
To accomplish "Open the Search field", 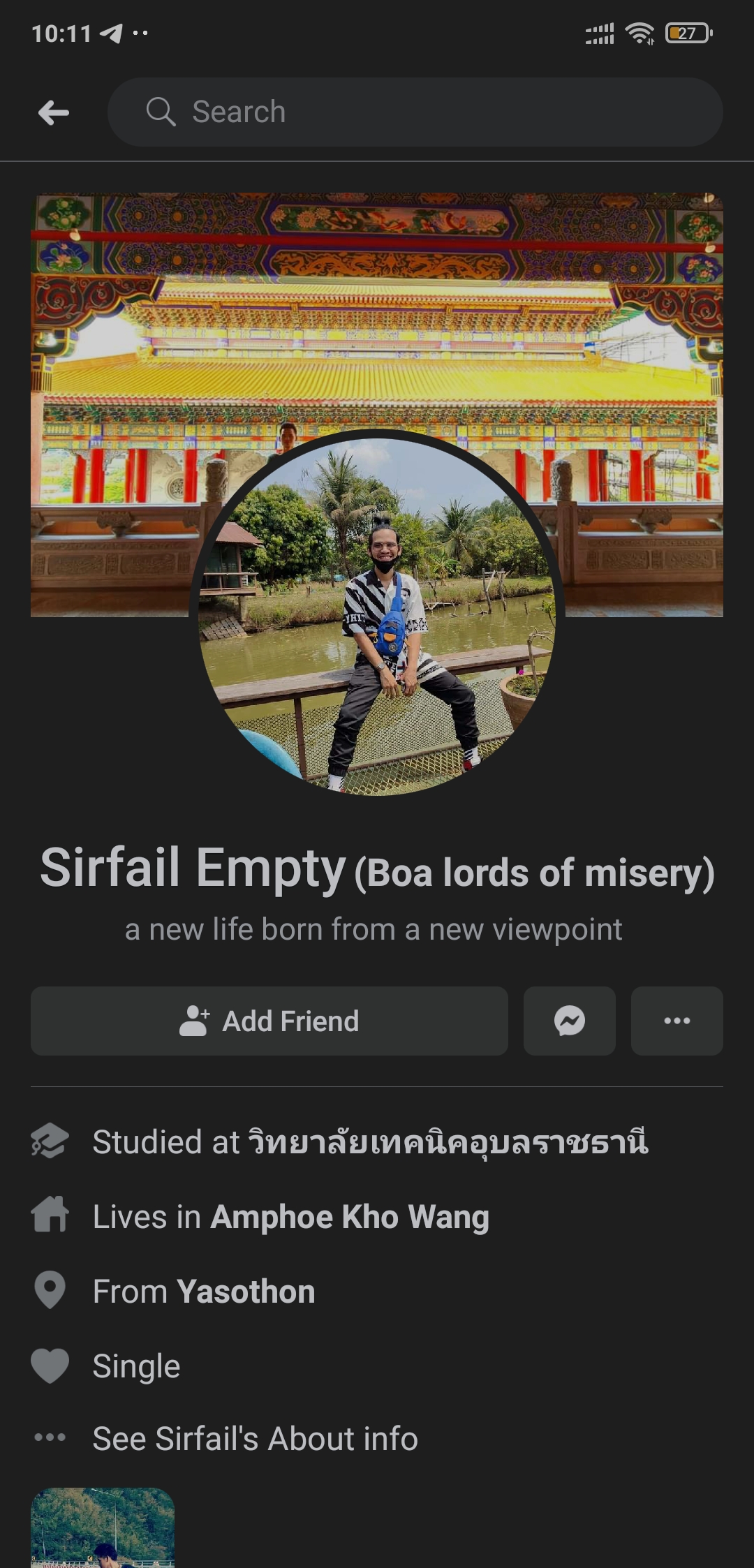I will point(415,112).
